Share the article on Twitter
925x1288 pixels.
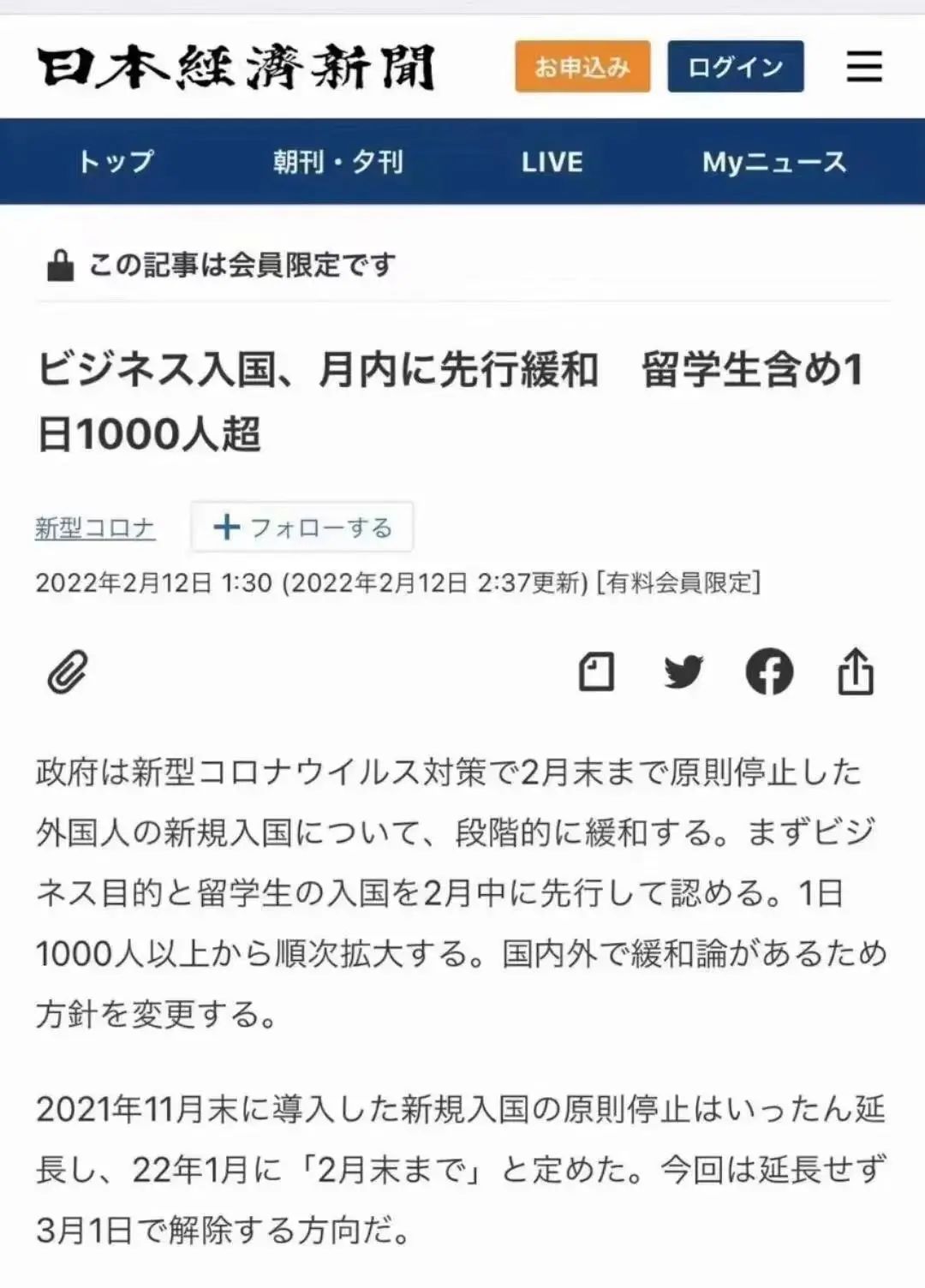684,673
